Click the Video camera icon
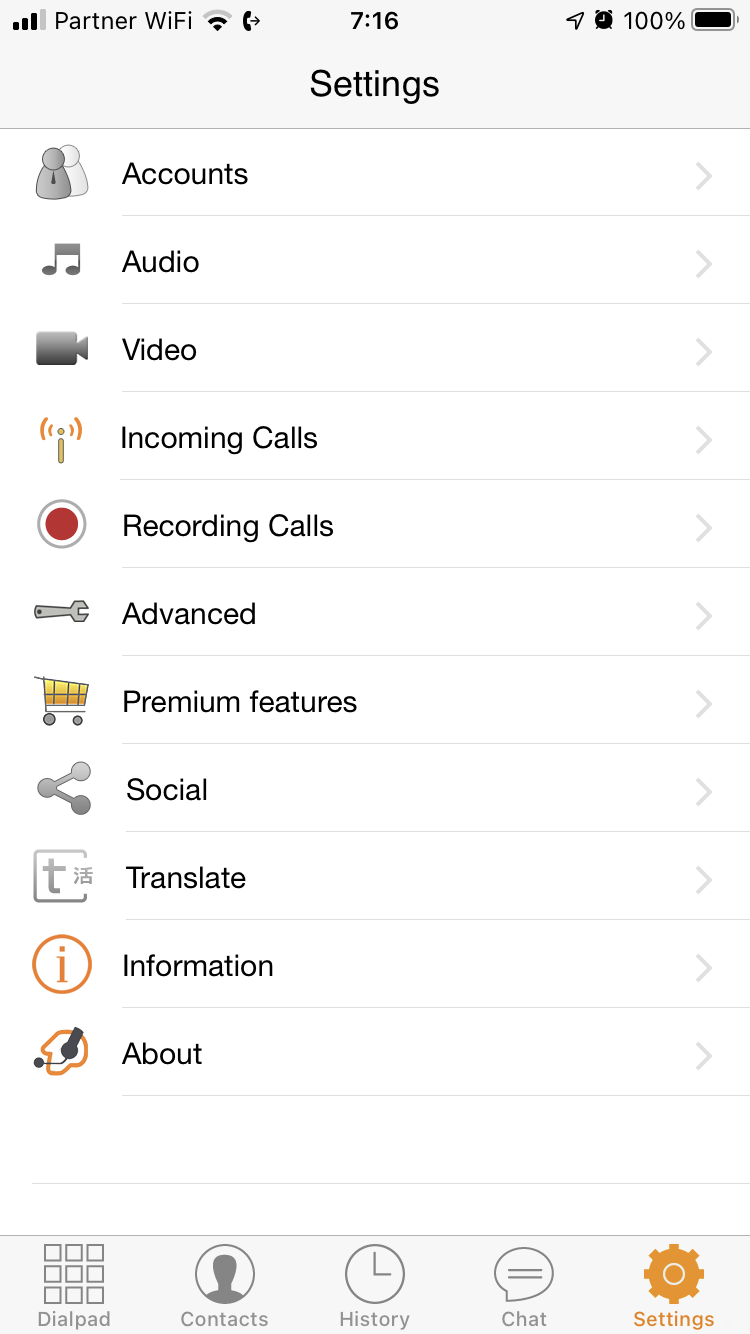Image resolution: width=750 pixels, height=1334 pixels. (x=61, y=350)
